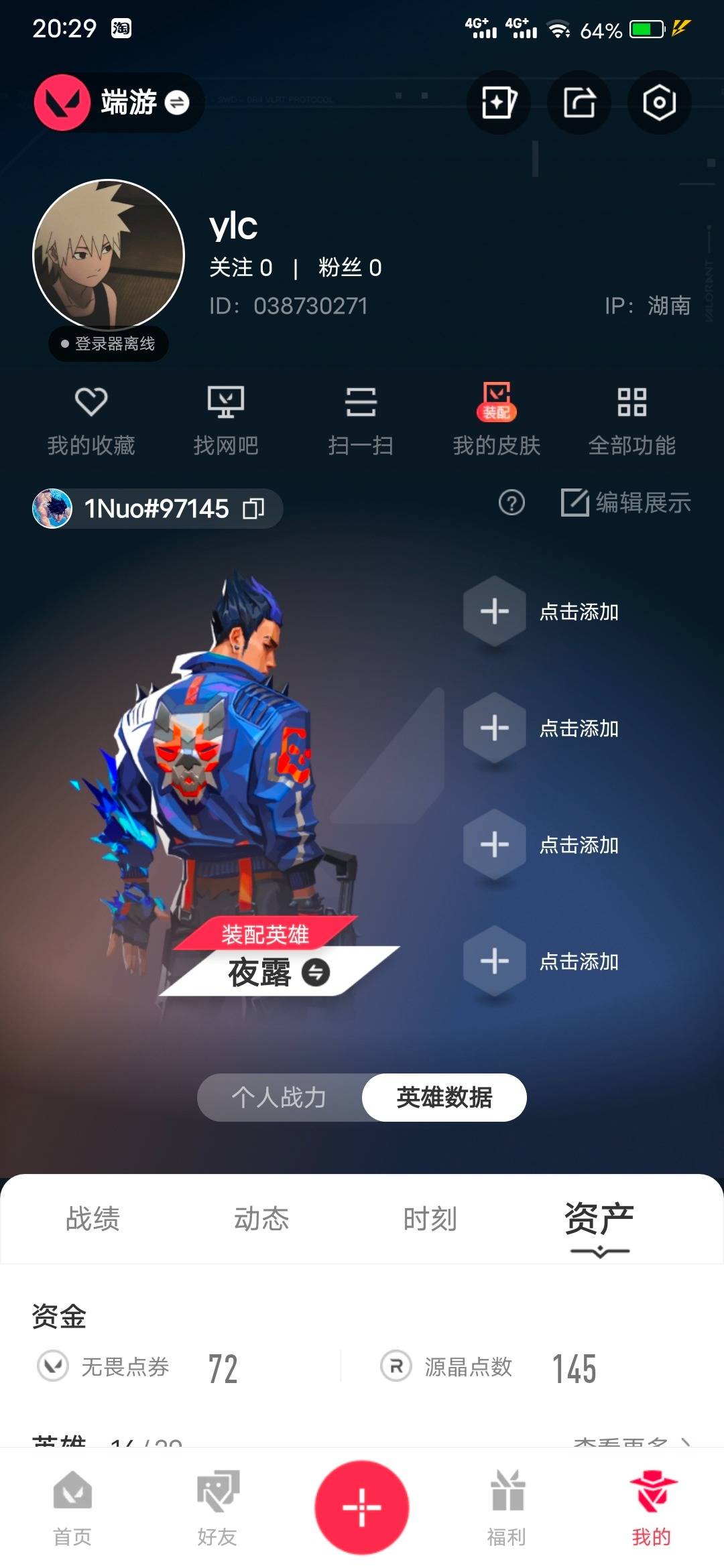The width and height of the screenshot is (724, 1568).
Task: Tap the red plus create button
Action: (x=362, y=1507)
